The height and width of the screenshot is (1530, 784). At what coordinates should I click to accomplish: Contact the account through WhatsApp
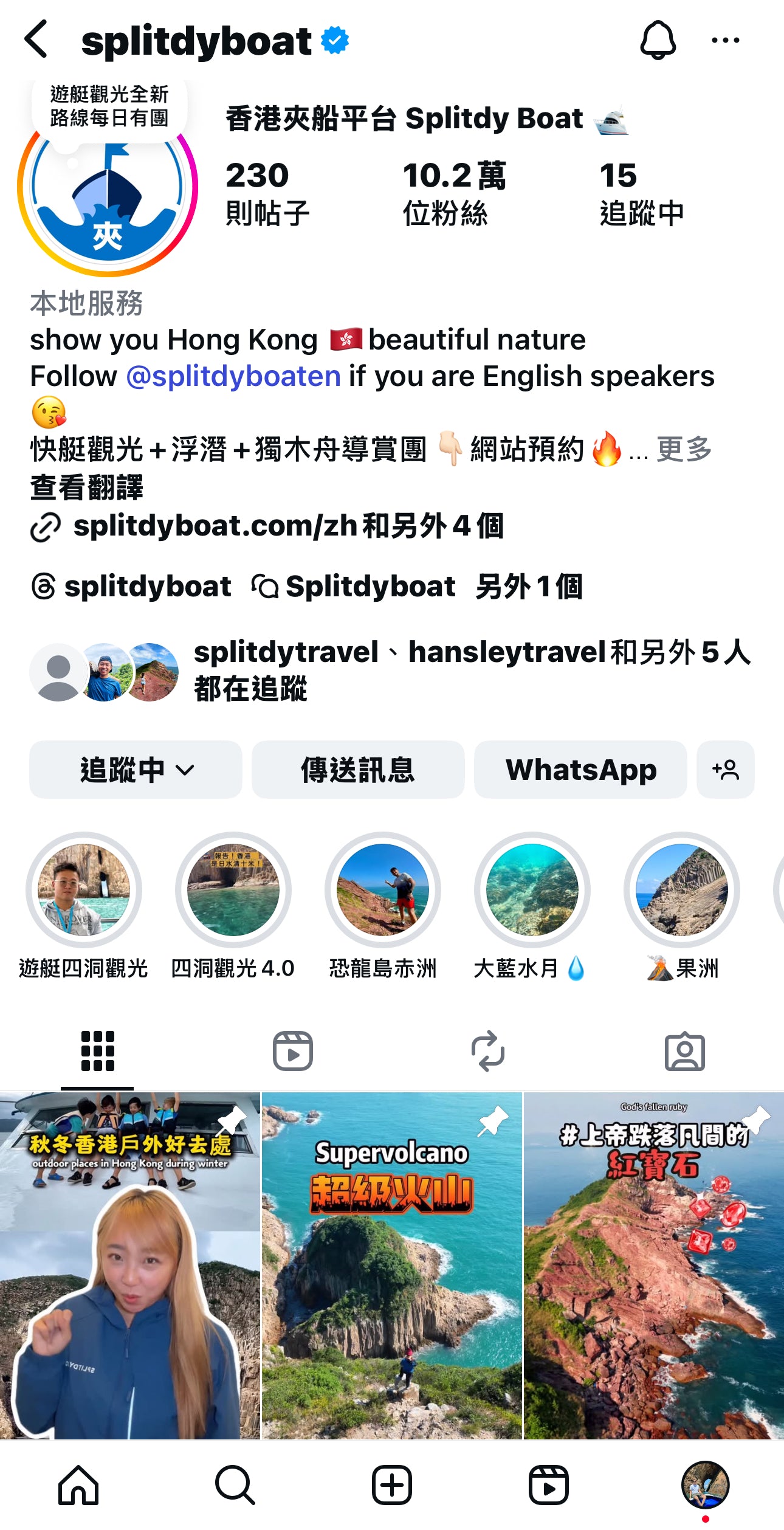click(x=580, y=770)
